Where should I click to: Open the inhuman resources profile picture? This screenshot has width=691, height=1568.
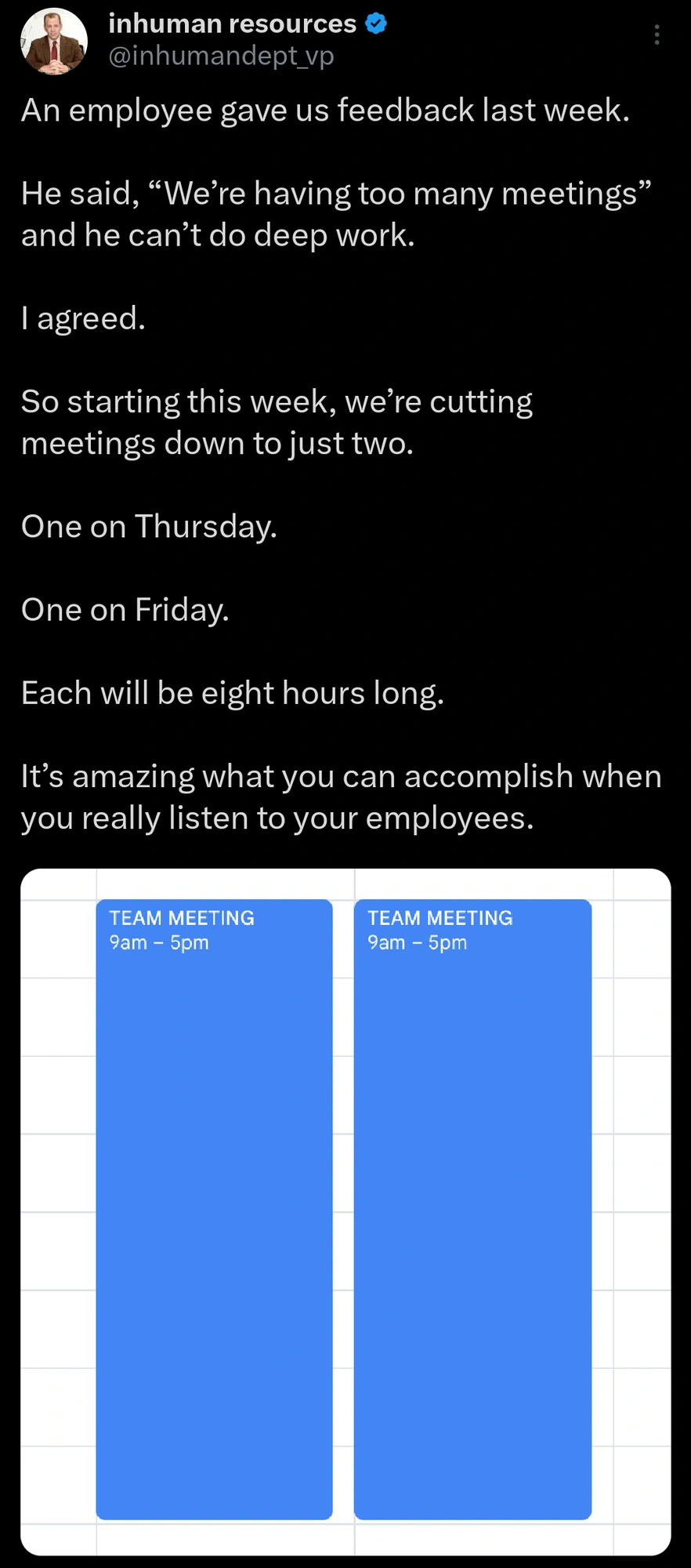[x=53, y=41]
